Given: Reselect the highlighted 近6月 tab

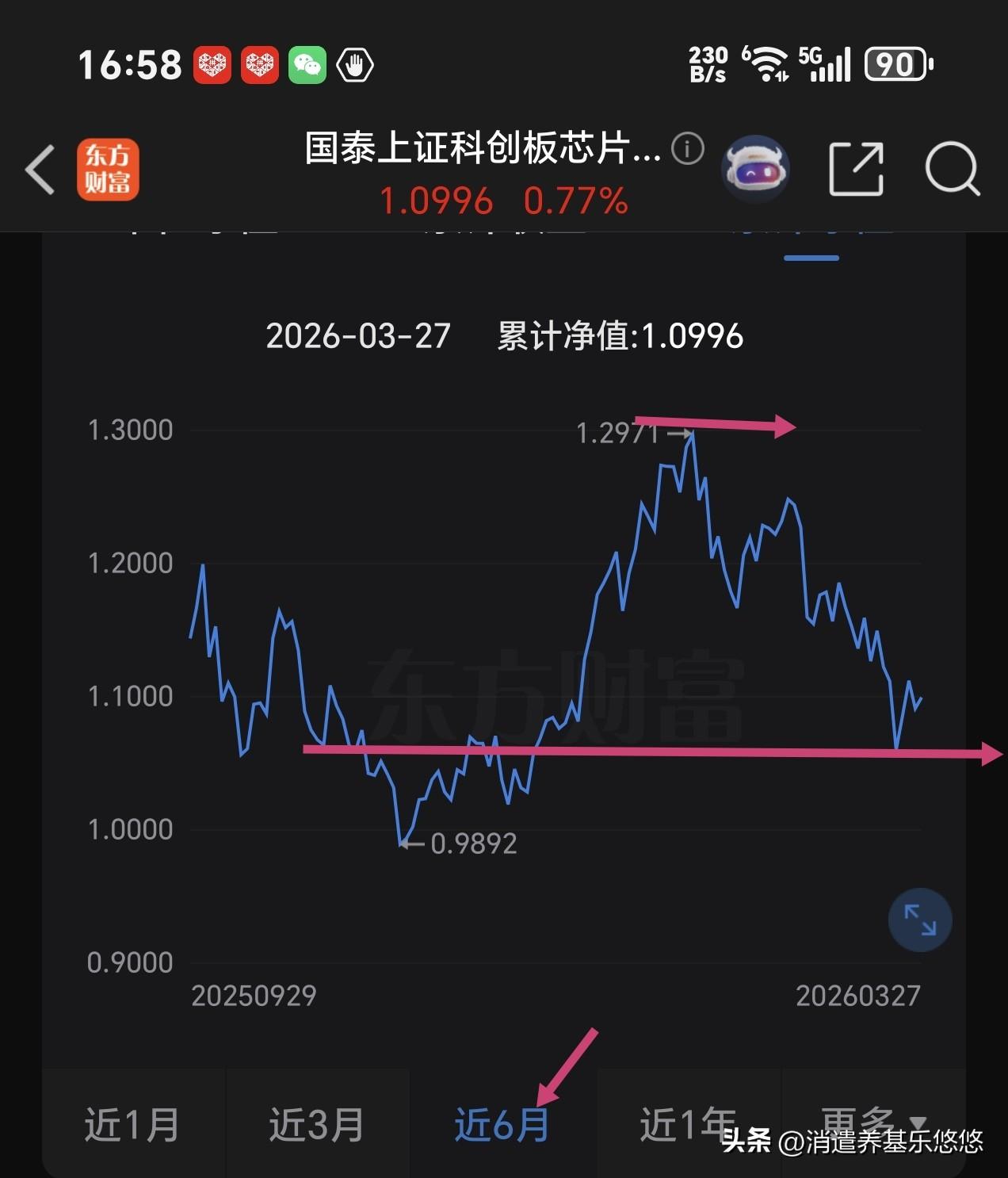Looking at the screenshot, I should [x=503, y=1122].
